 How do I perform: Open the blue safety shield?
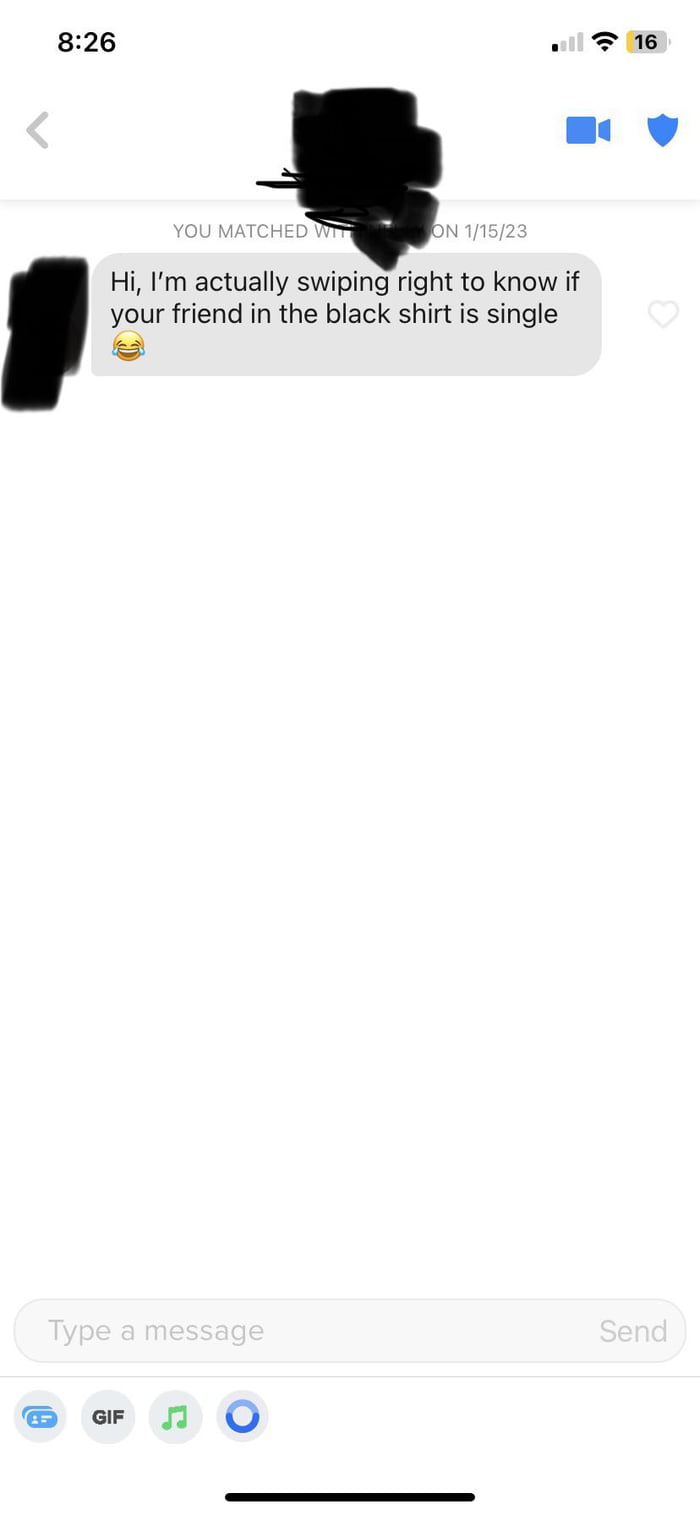click(x=662, y=130)
